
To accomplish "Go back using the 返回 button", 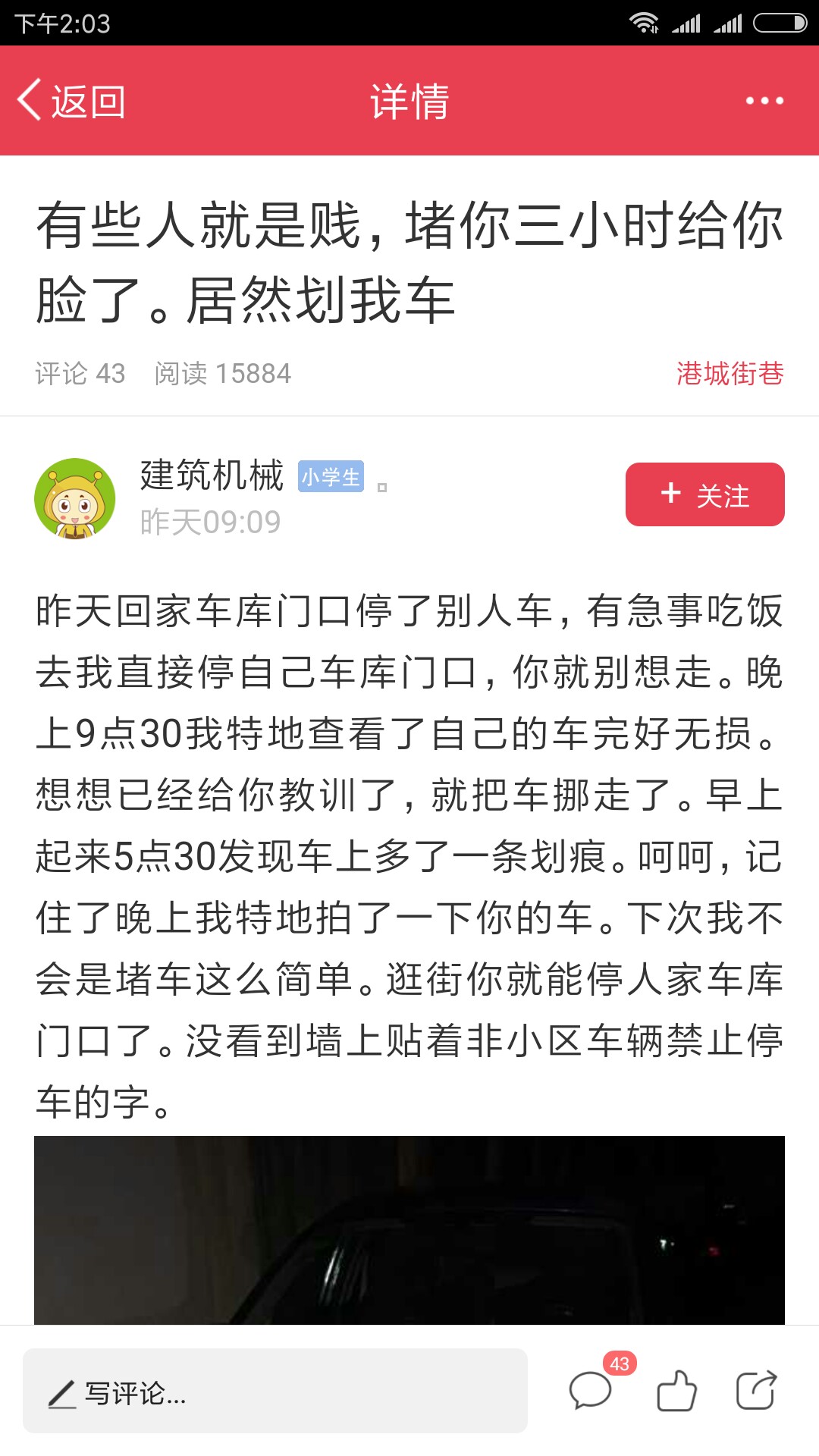I will click(x=71, y=101).
